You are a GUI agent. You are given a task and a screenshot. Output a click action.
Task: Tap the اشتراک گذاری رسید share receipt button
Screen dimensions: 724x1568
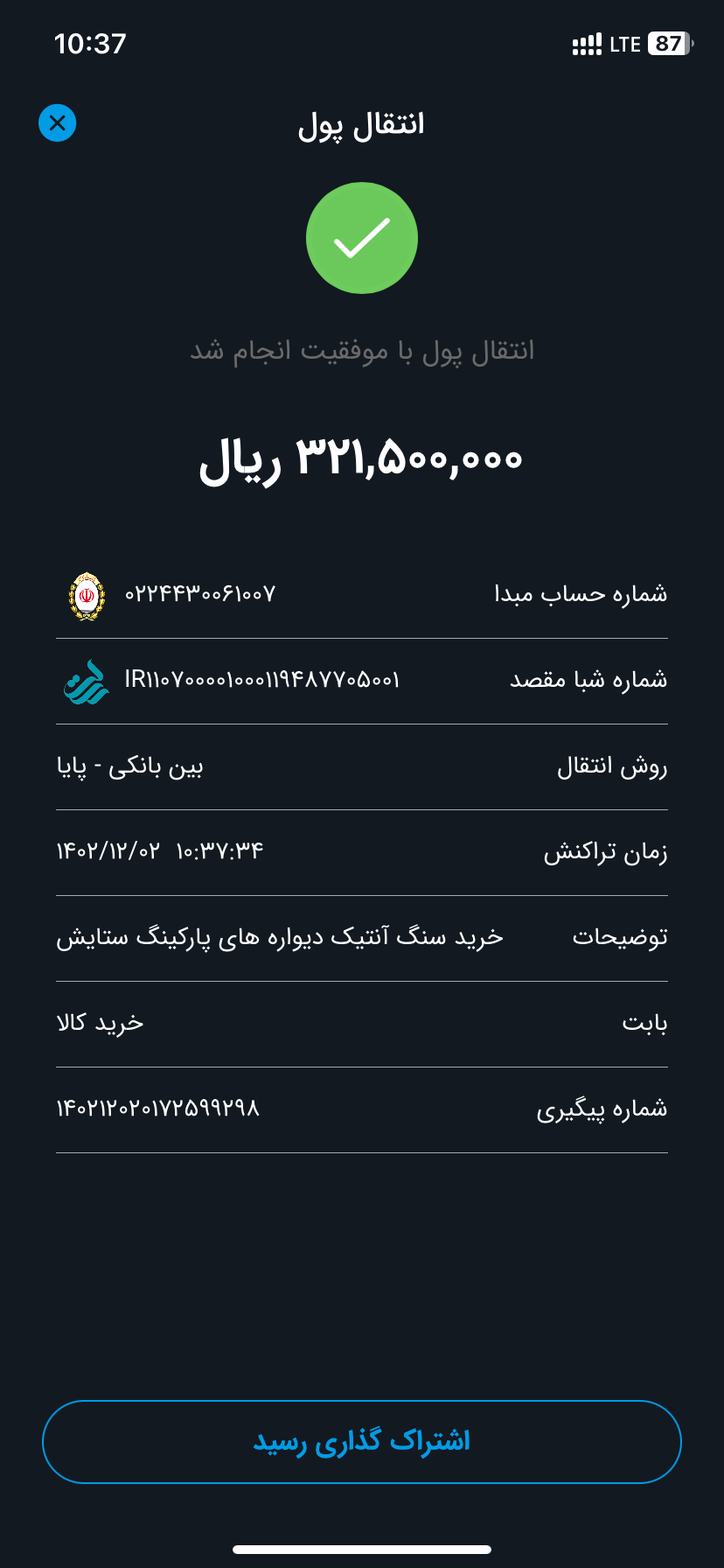click(362, 1442)
